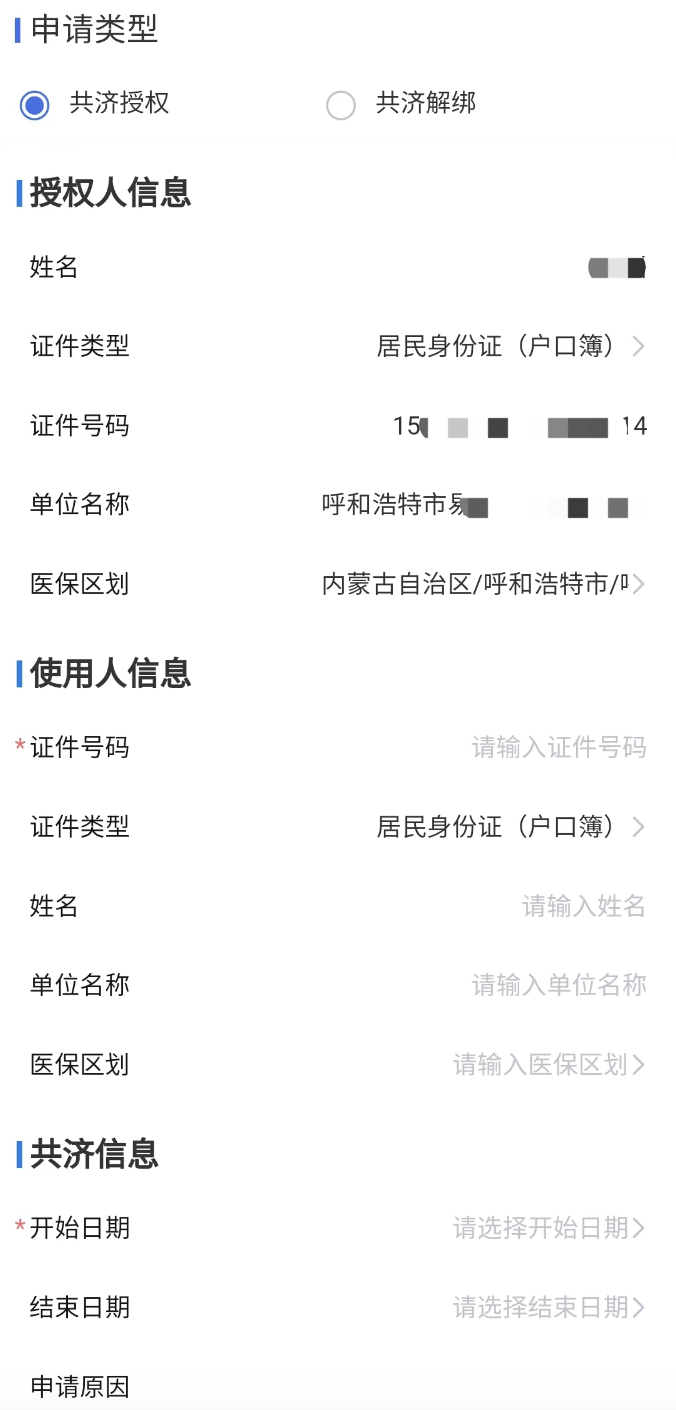Choose a 开始日期 start date

(x=548, y=1228)
